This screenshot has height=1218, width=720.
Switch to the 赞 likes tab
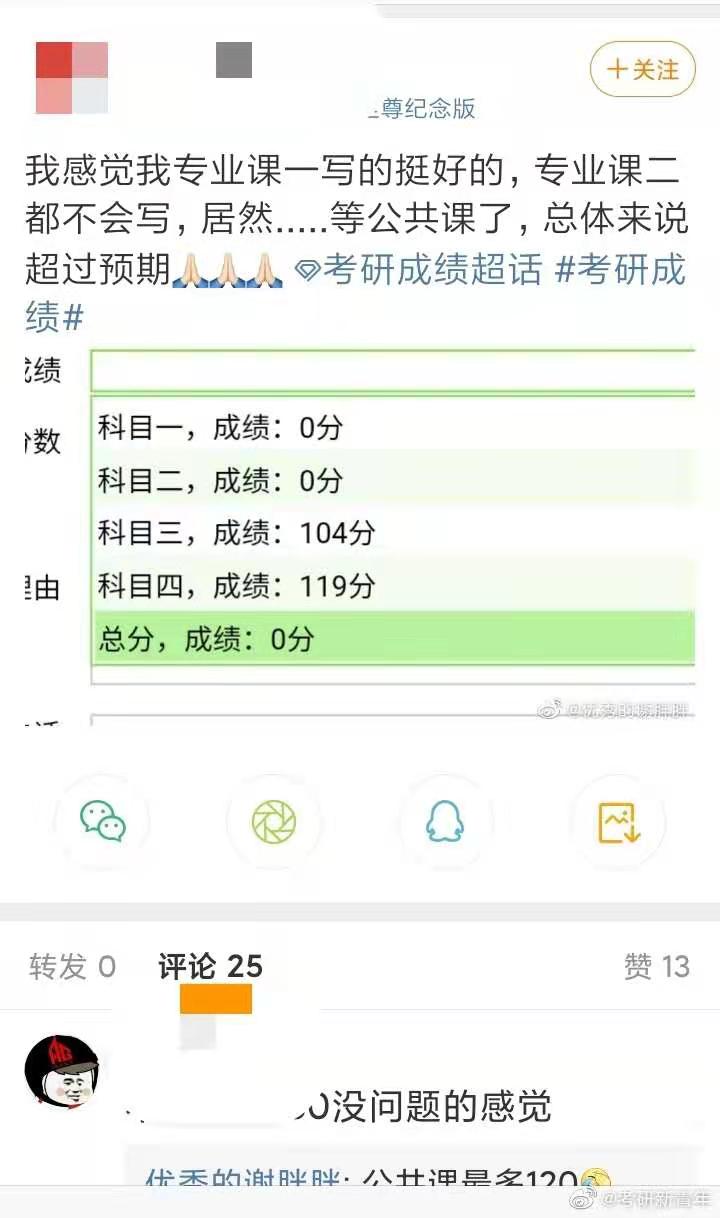point(655,966)
